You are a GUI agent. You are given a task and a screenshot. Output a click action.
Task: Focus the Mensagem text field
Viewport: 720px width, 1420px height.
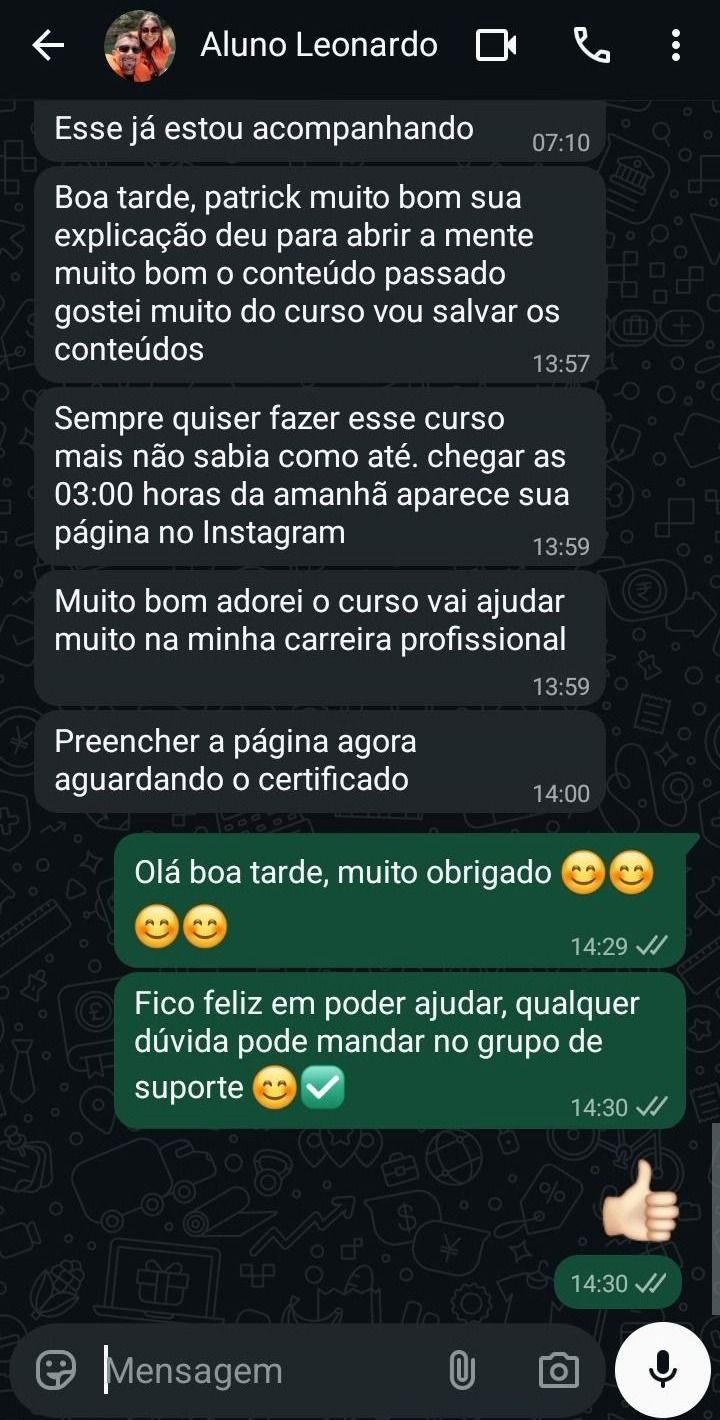pos(270,1370)
